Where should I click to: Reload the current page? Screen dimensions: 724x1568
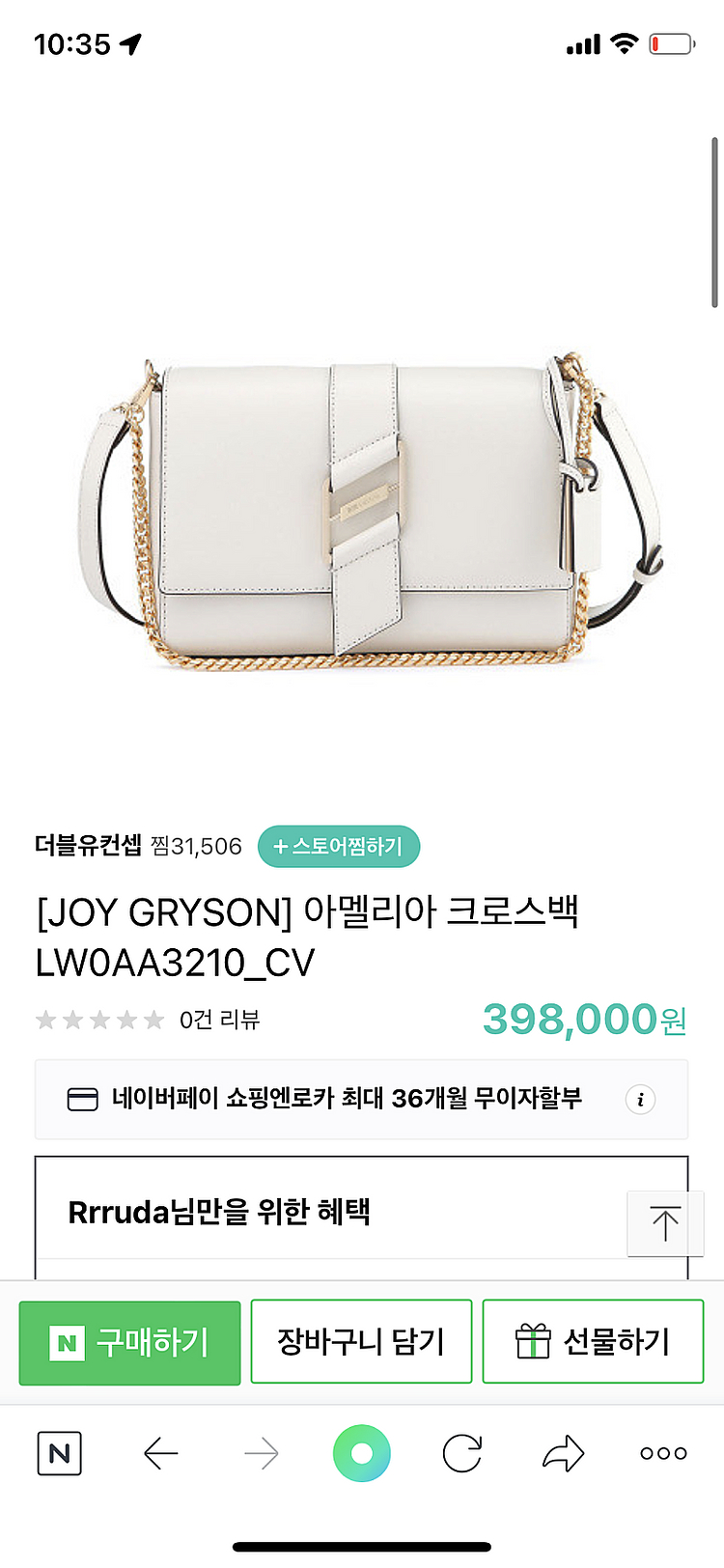[x=461, y=1453]
